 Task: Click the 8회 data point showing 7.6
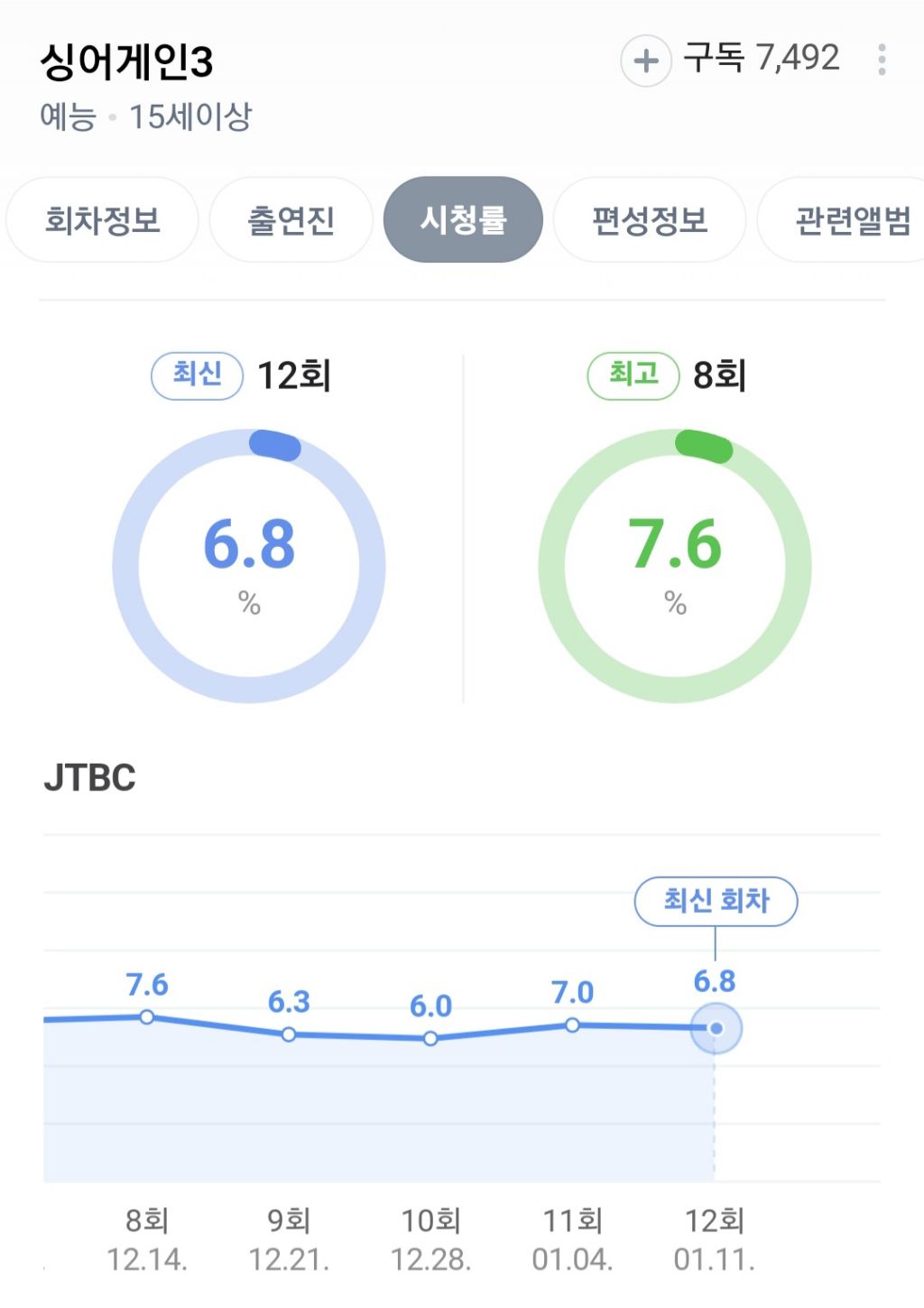[x=147, y=1017]
